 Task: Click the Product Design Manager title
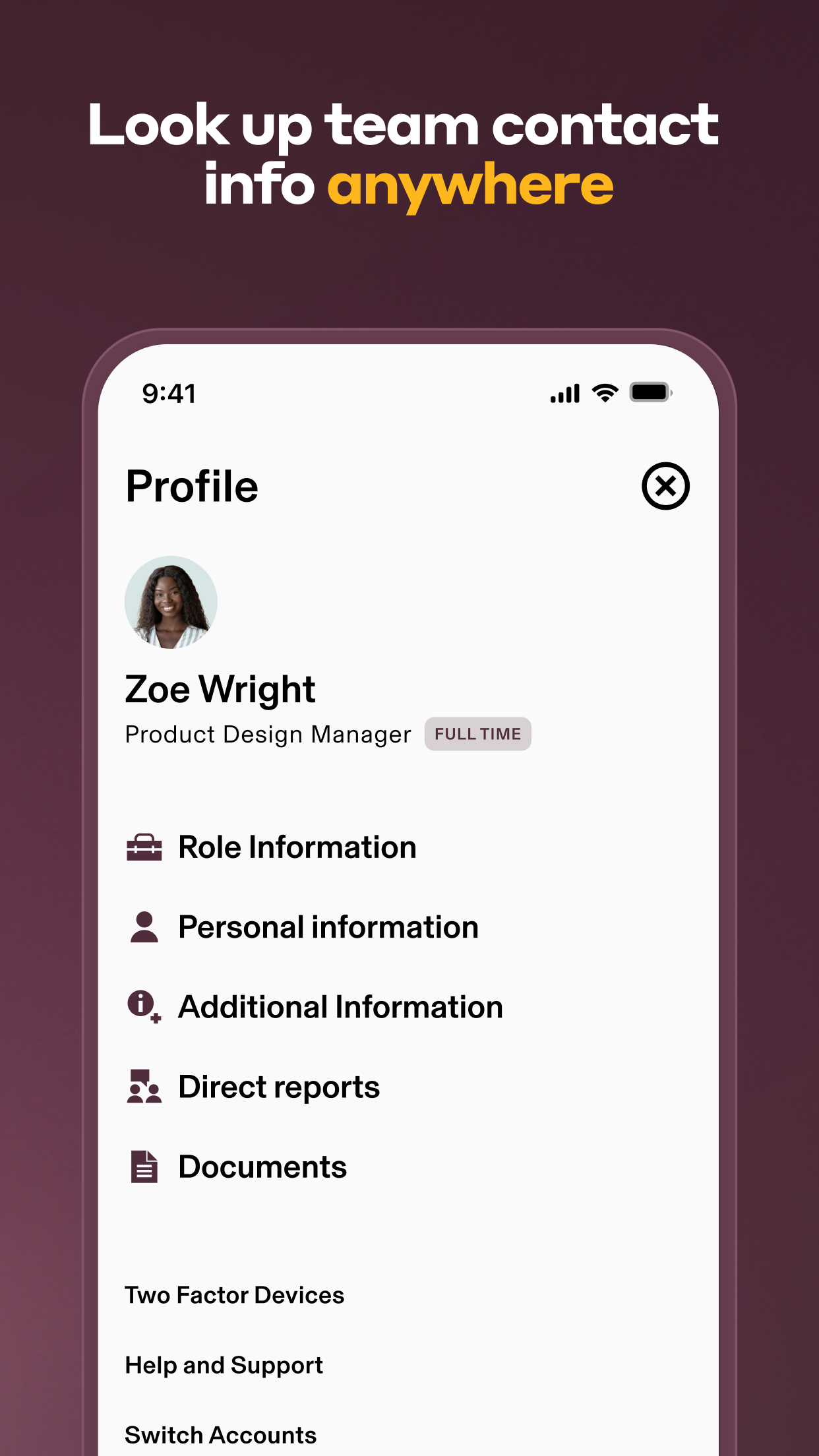(x=268, y=734)
